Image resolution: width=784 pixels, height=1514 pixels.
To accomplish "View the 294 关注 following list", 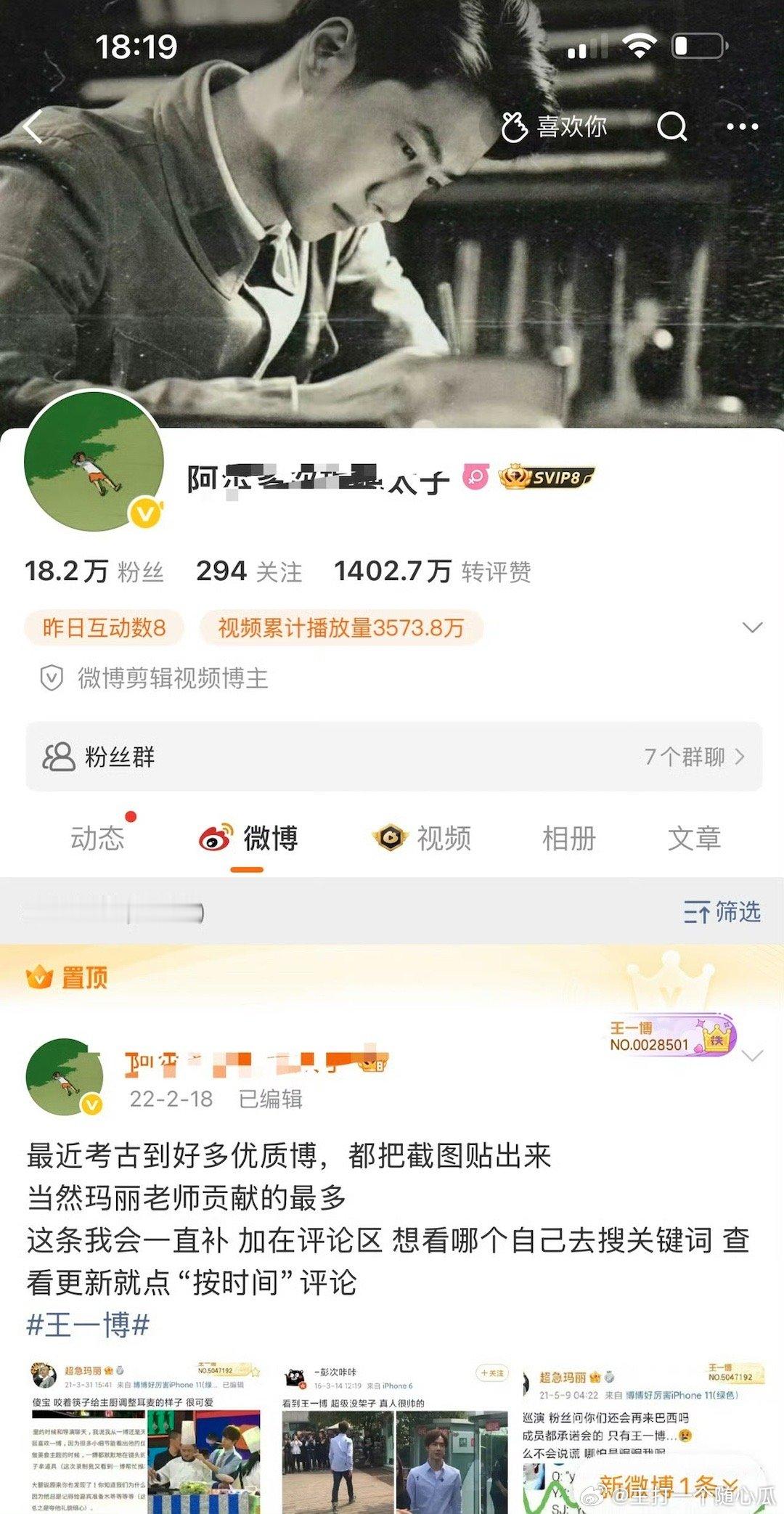I will tap(249, 571).
